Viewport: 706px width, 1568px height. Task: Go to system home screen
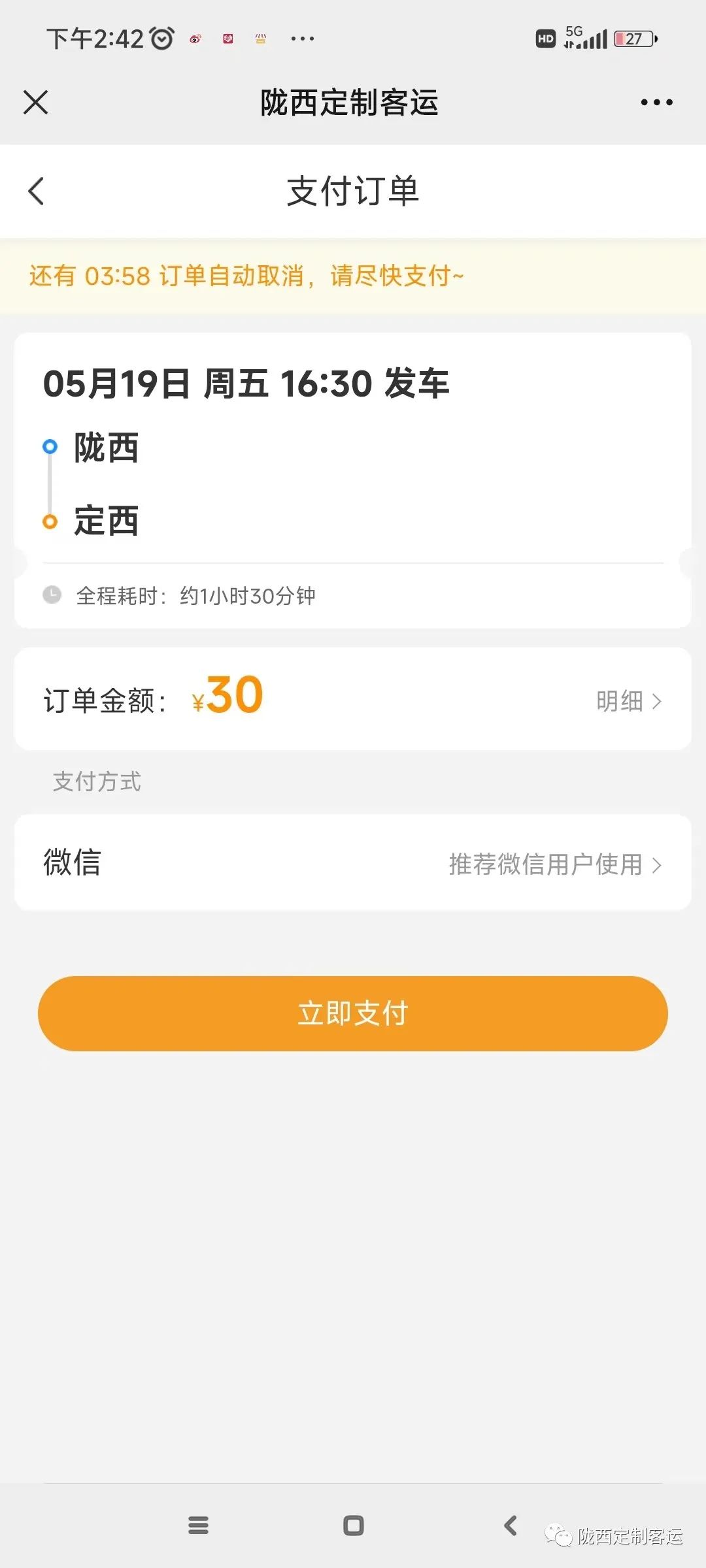pyautogui.click(x=354, y=1526)
